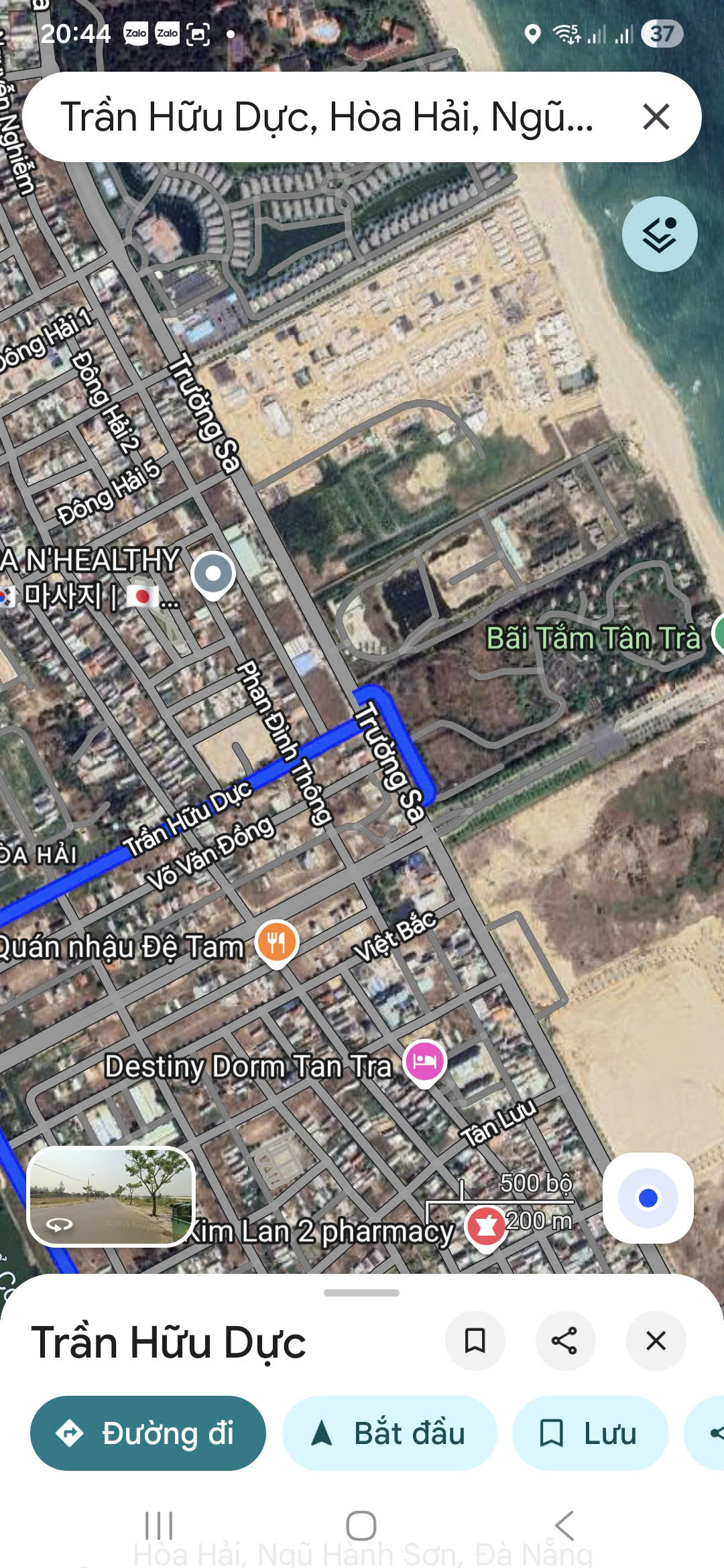Bookmark Trần Hữu Dực via the header icon
Viewport: 724px width, 1568px height.
[475, 1341]
